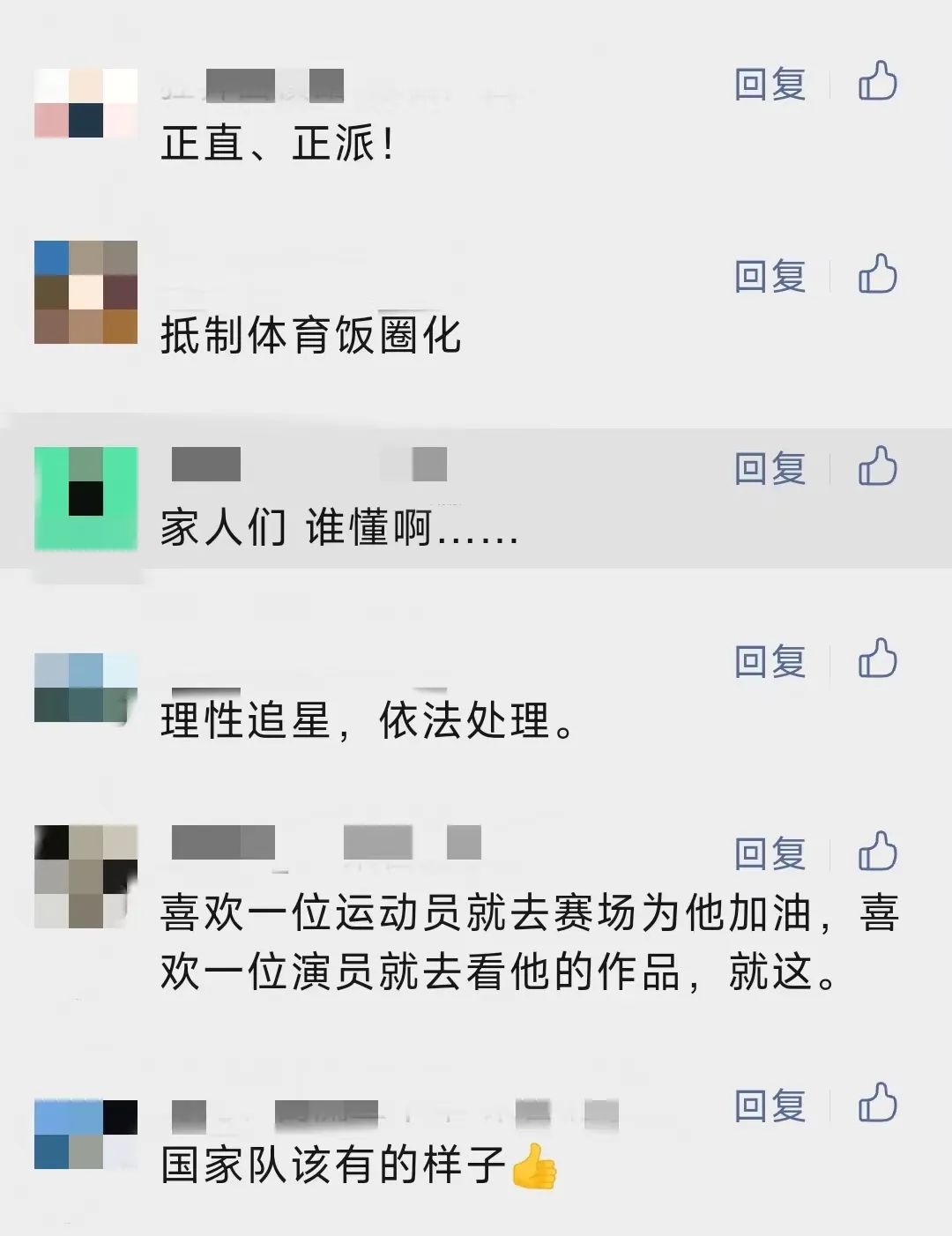Viewport: 952px width, 1236px height.
Task: Open avatar of the 抵制体育饭圈化 commenter
Action: pos(86,292)
